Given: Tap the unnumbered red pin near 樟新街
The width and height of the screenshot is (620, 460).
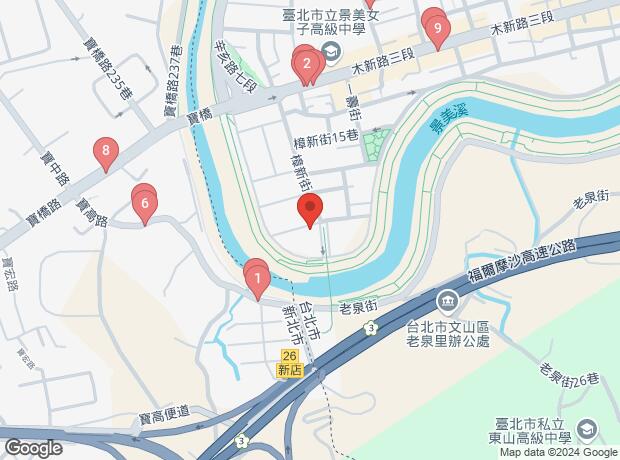Looking at the screenshot, I should pyautogui.click(x=310, y=211).
